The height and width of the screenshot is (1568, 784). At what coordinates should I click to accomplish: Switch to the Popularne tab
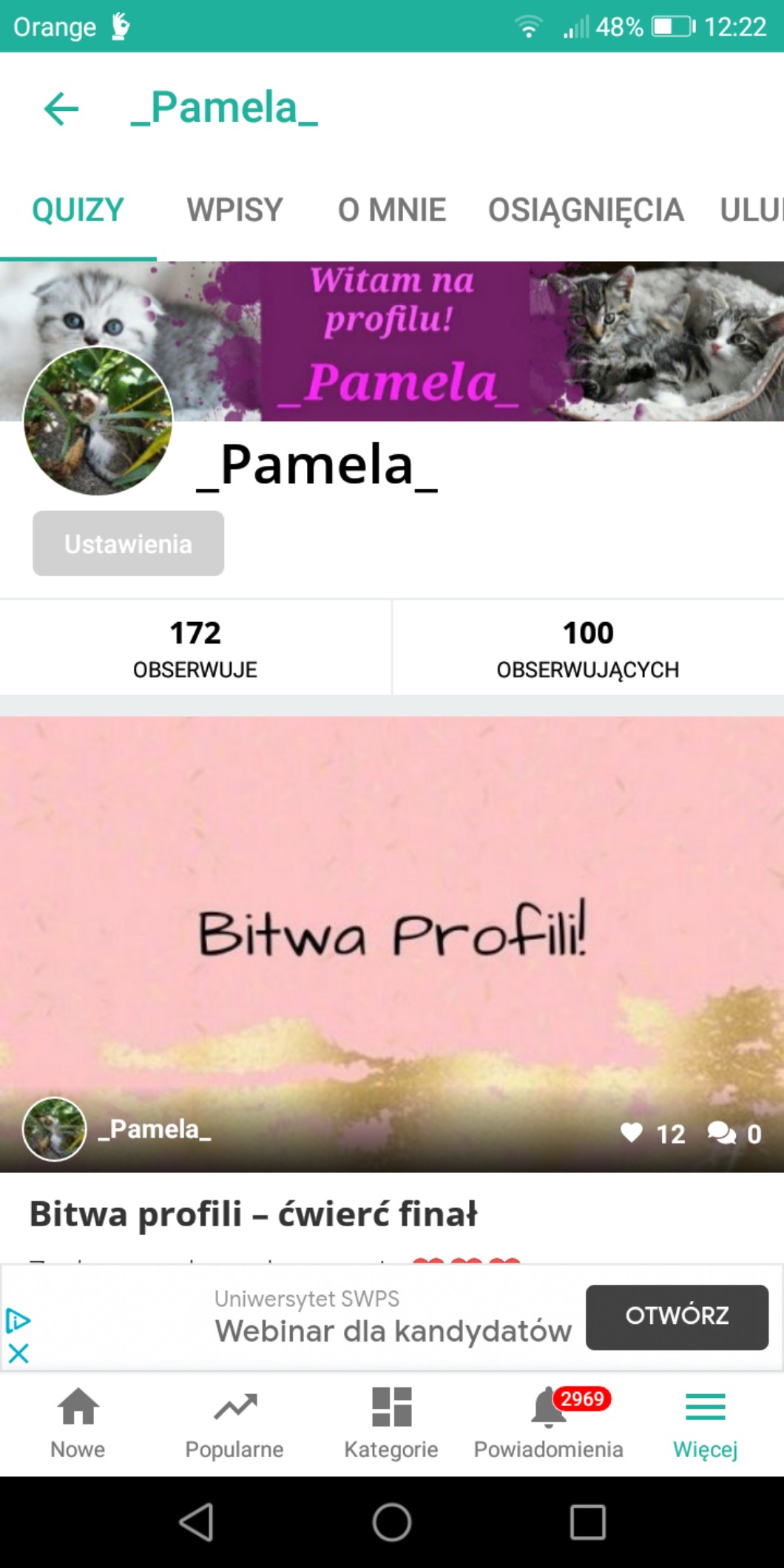pos(234,1423)
